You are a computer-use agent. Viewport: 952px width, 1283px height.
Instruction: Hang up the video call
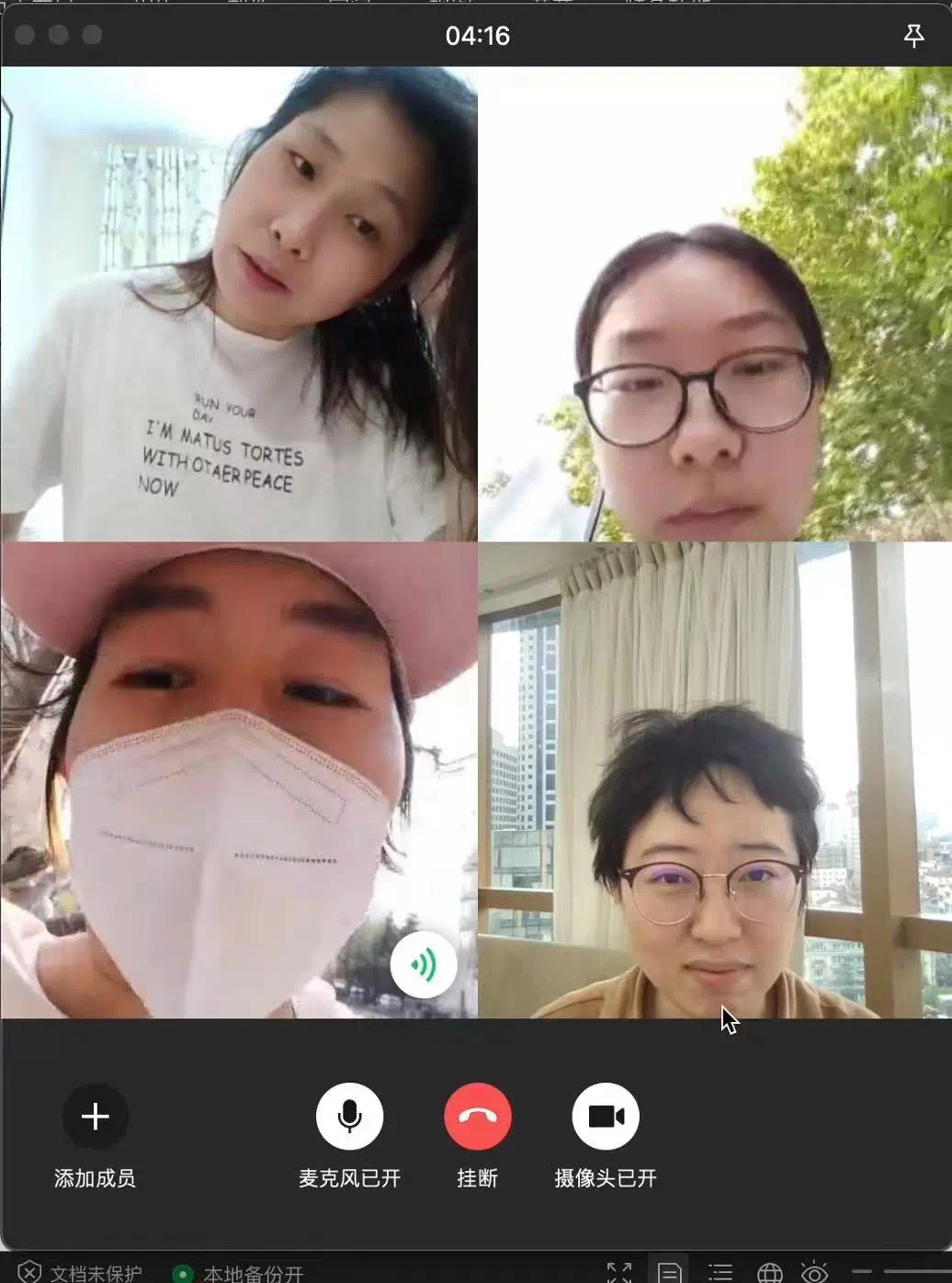[477, 1117]
